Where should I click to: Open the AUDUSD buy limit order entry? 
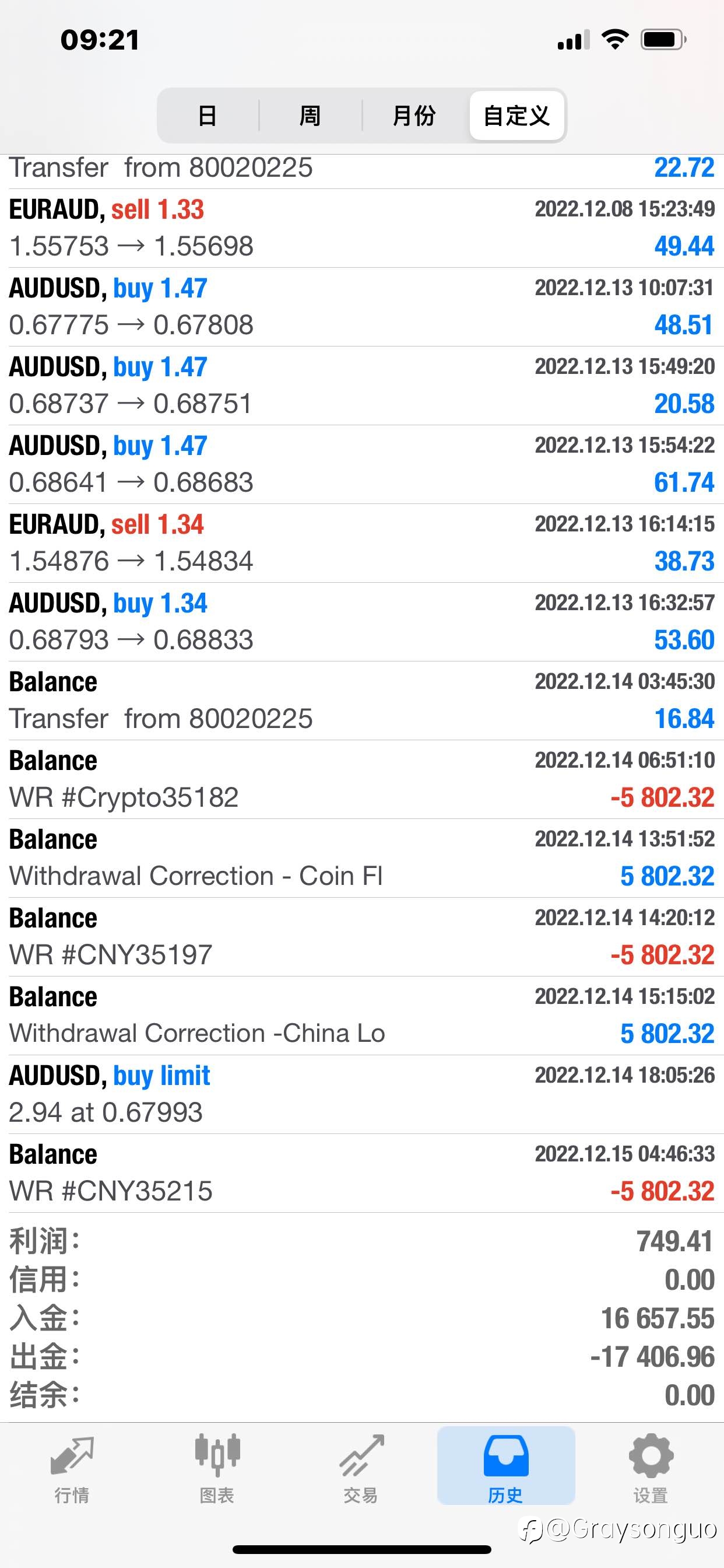coord(362,1094)
